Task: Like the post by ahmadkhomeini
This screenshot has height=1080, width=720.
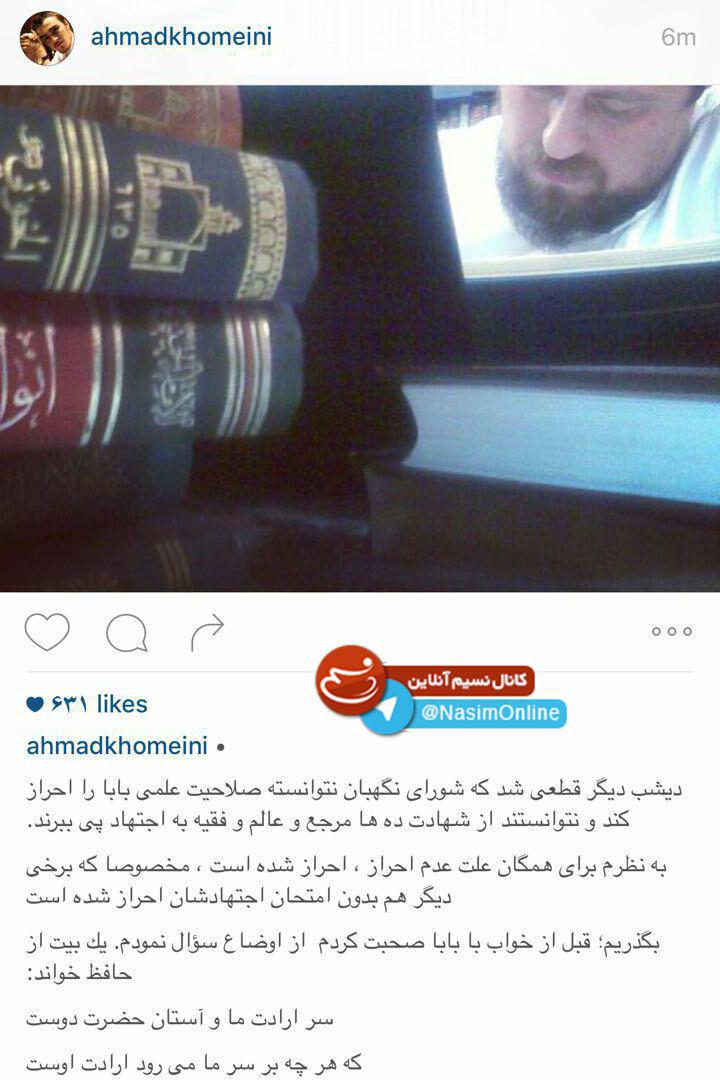Action: 47,632
